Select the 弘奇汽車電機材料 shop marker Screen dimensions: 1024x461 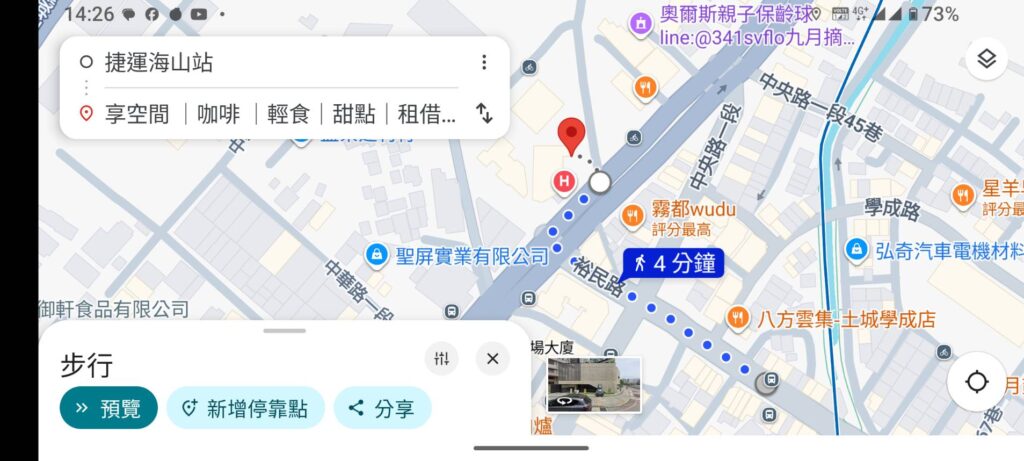[x=856, y=248]
